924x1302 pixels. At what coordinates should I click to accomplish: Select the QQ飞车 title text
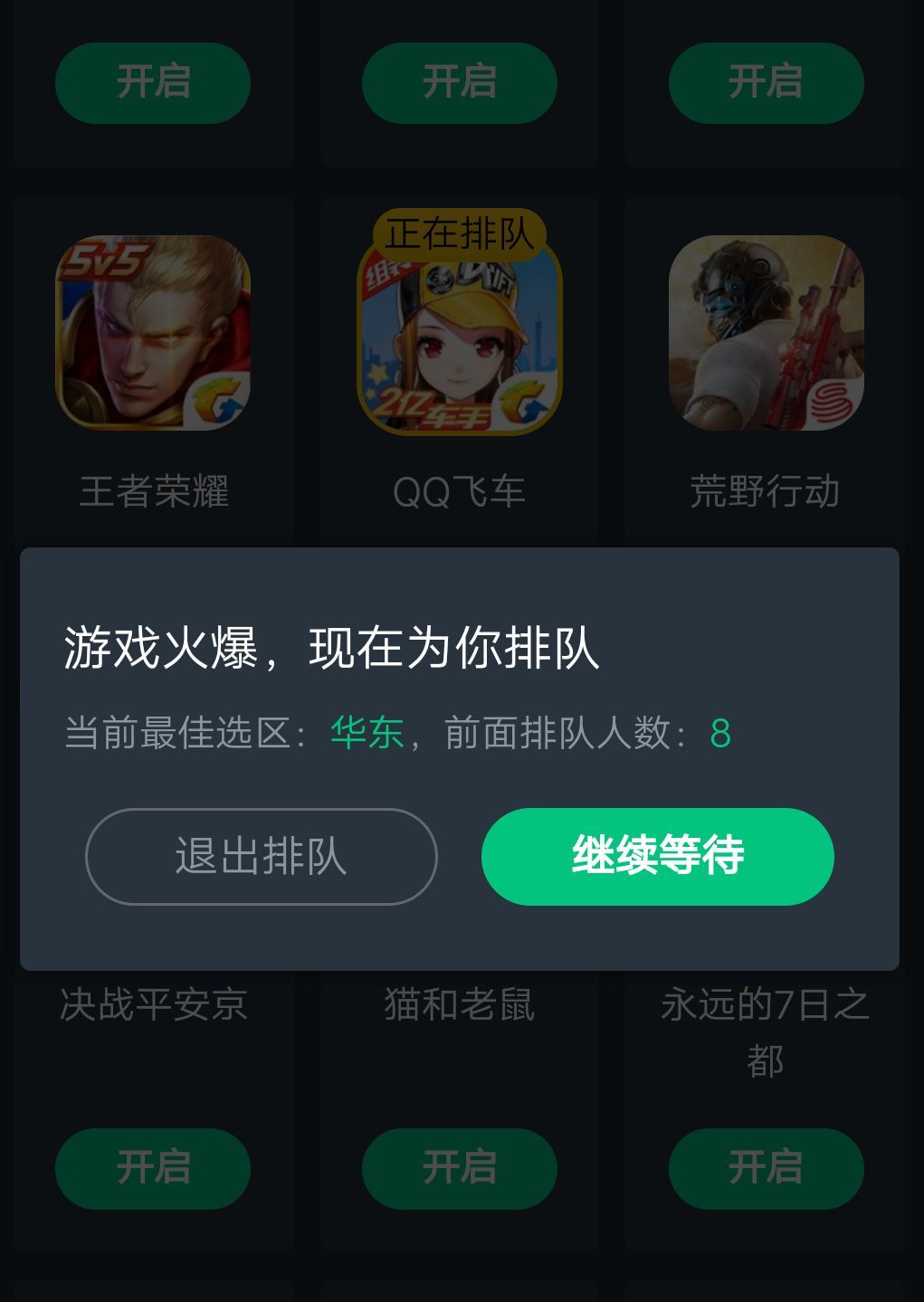pyautogui.click(x=460, y=491)
